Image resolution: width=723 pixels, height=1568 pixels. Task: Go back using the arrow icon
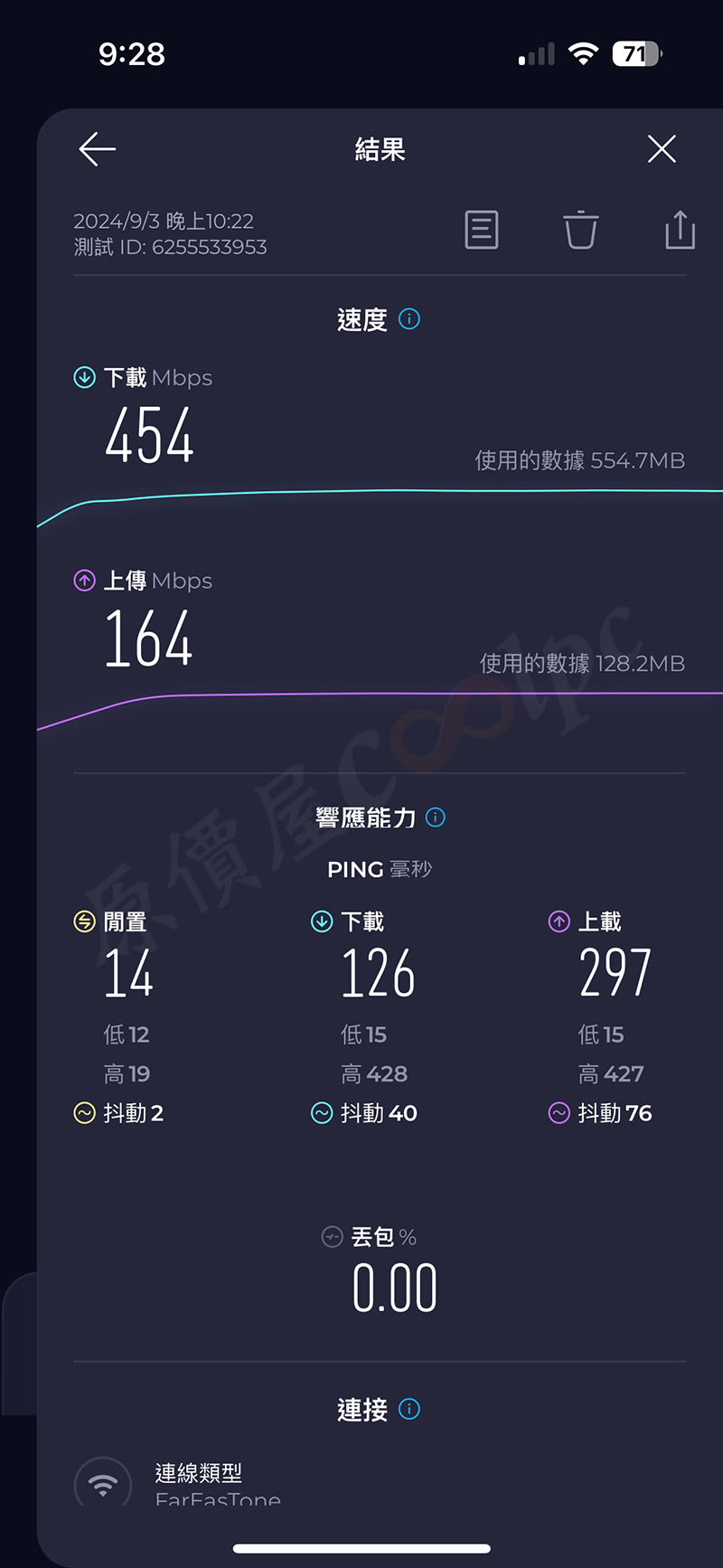tap(98, 149)
